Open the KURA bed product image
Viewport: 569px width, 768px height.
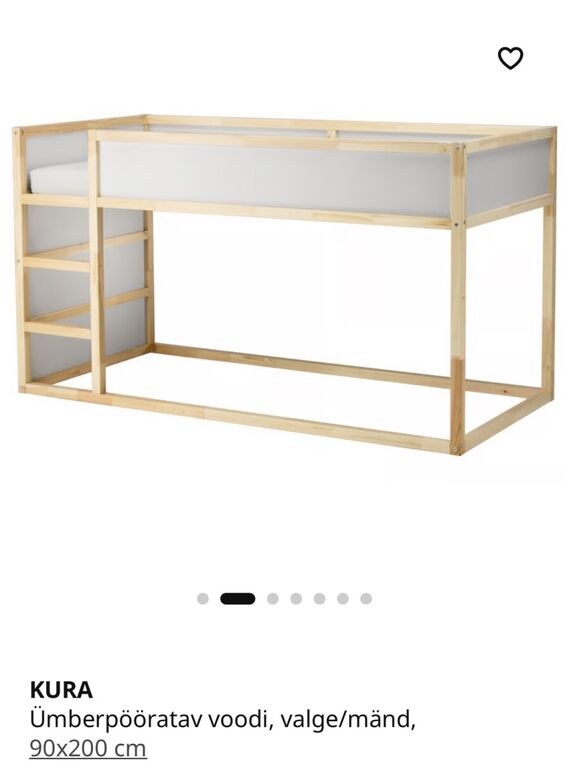(x=285, y=285)
